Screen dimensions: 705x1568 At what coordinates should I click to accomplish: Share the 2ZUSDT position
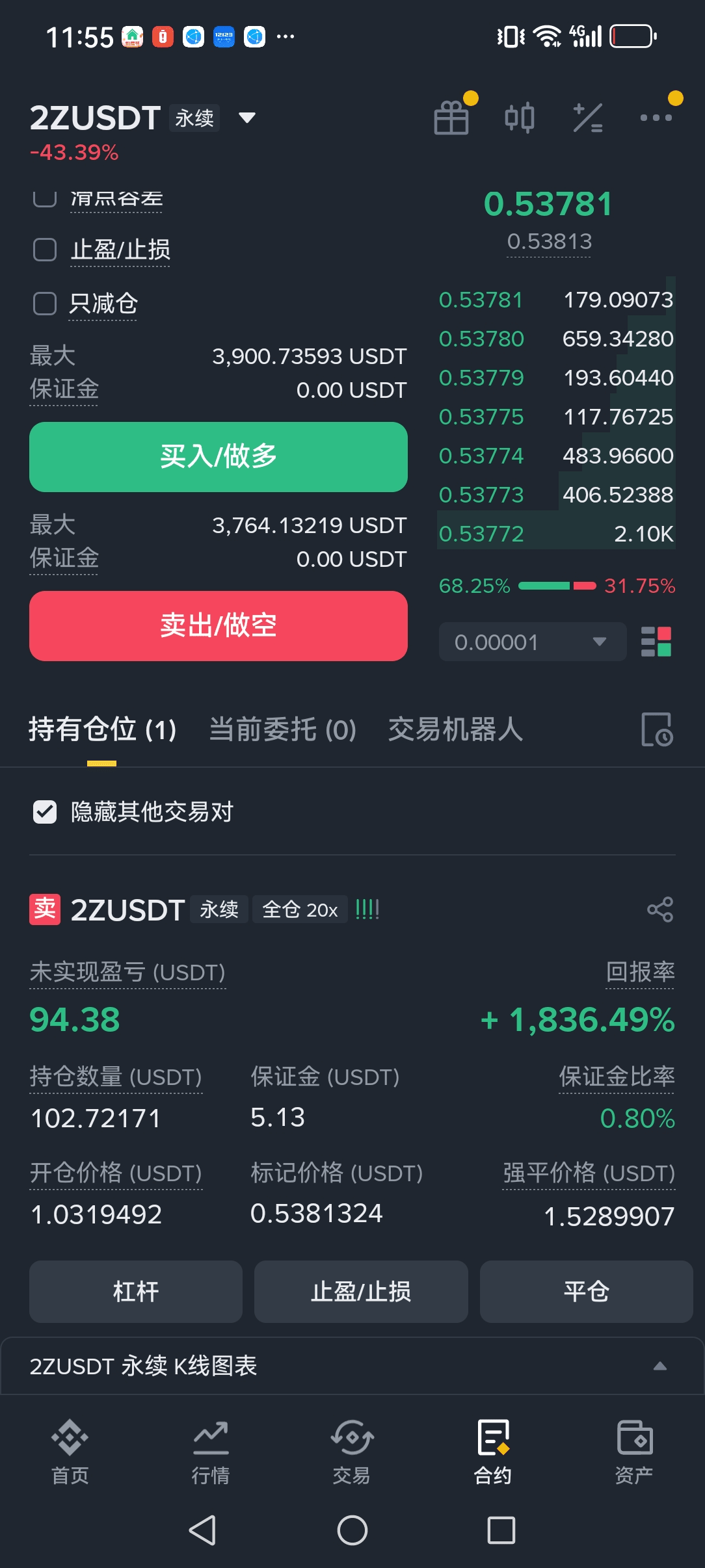pos(659,909)
